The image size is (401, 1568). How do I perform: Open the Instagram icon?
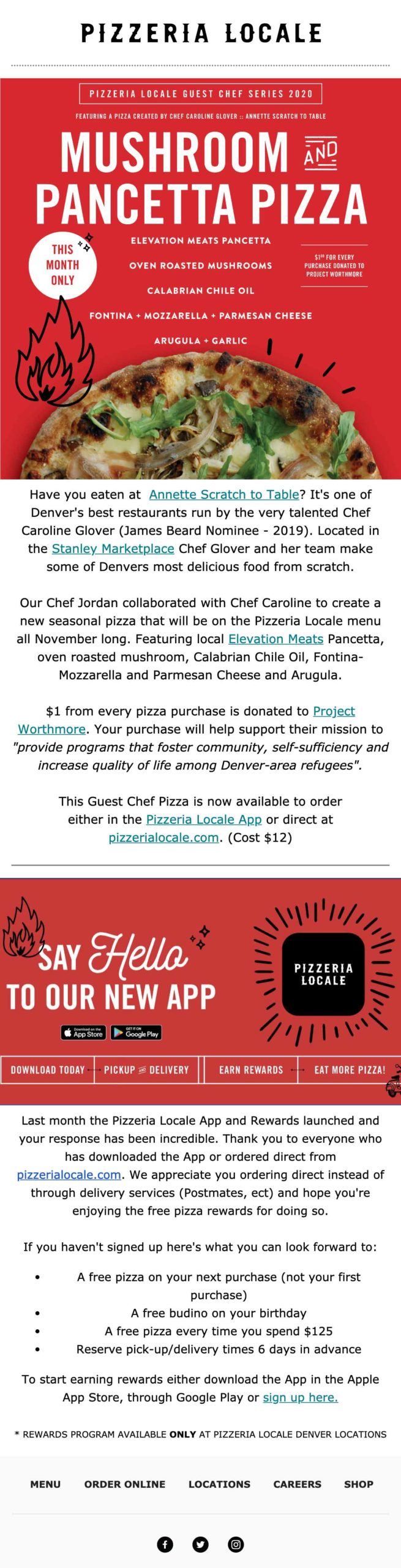(x=236, y=1544)
